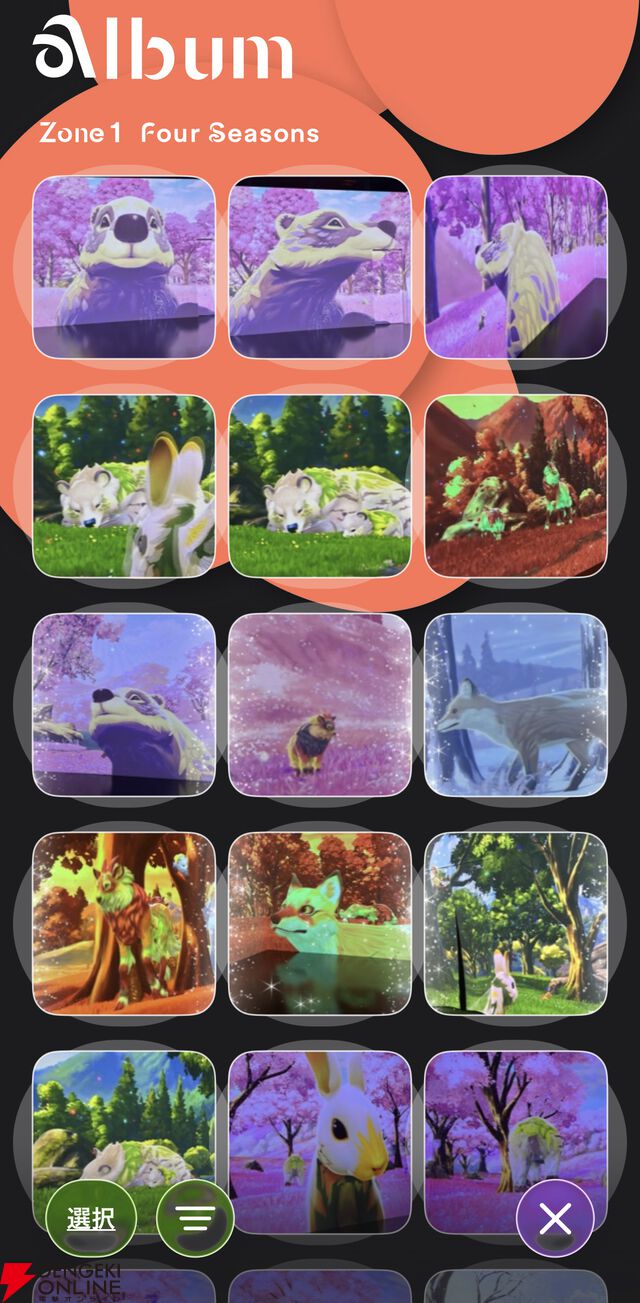Open the sort and filter menu
The width and height of the screenshot is (640, 1303).
pos(195,1219)
